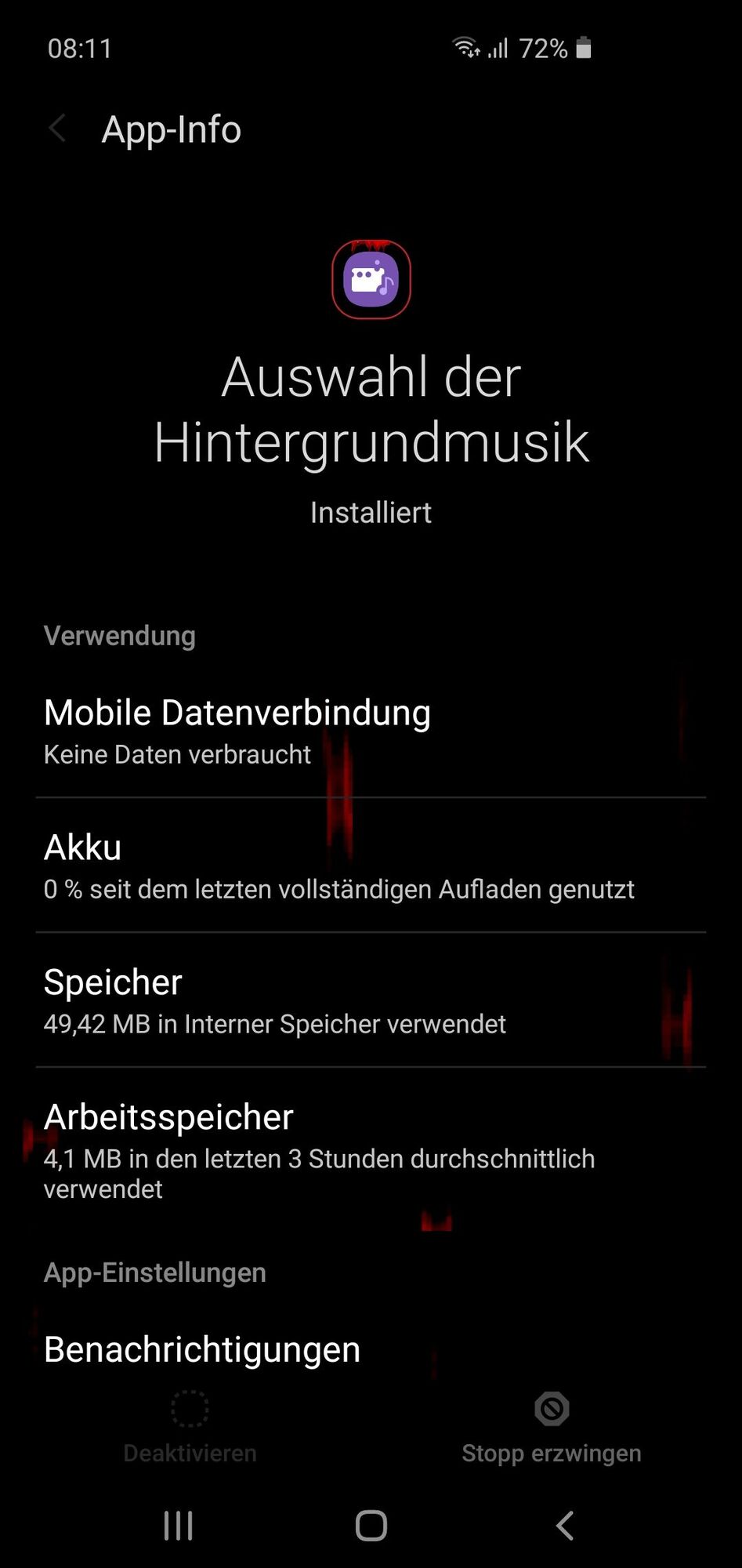This screenshot has height=1568, width=742.
Task: Open Mobile Datenverbindung usage
Action: (x=370, y=731)
